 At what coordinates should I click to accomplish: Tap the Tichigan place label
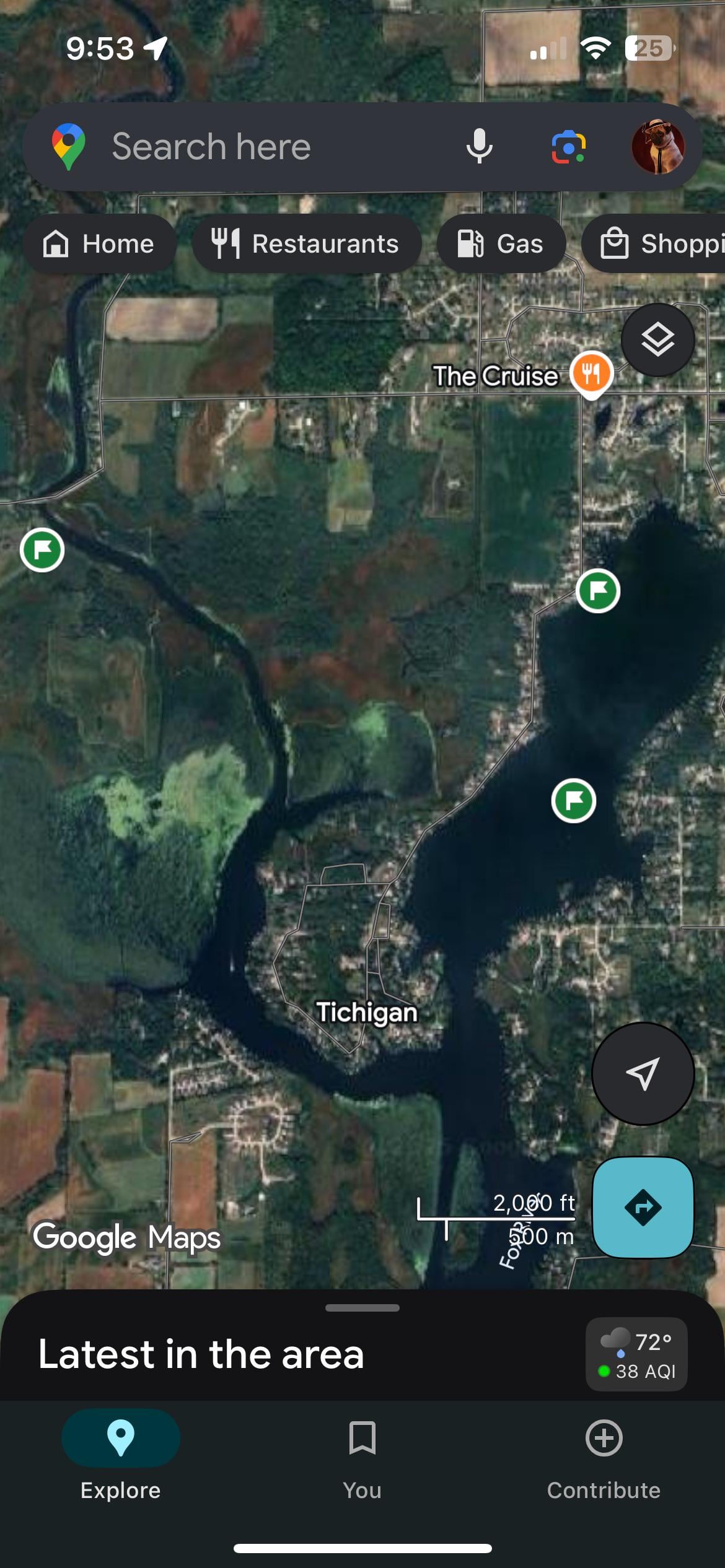click(x=367, y=1012)
